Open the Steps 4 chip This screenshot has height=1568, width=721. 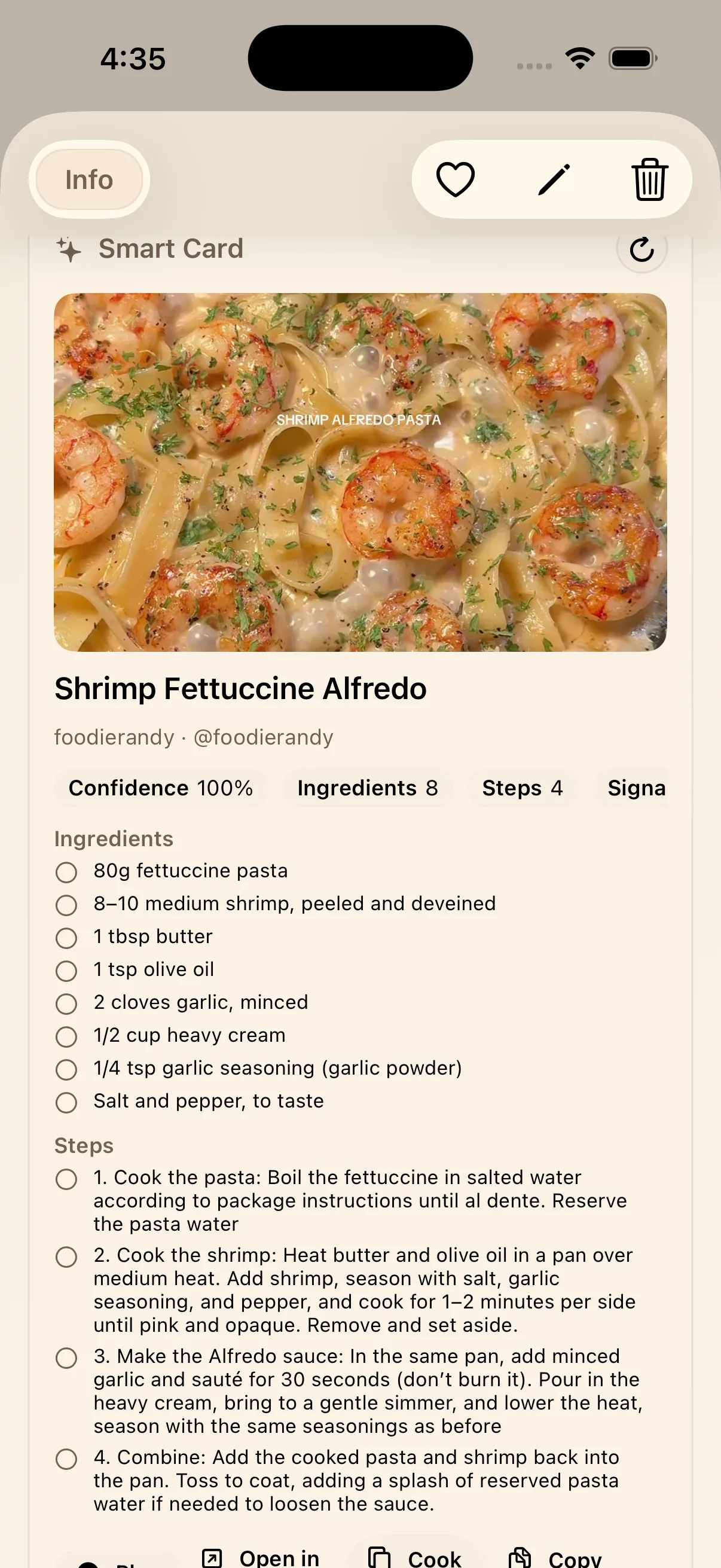coord(522,788)
